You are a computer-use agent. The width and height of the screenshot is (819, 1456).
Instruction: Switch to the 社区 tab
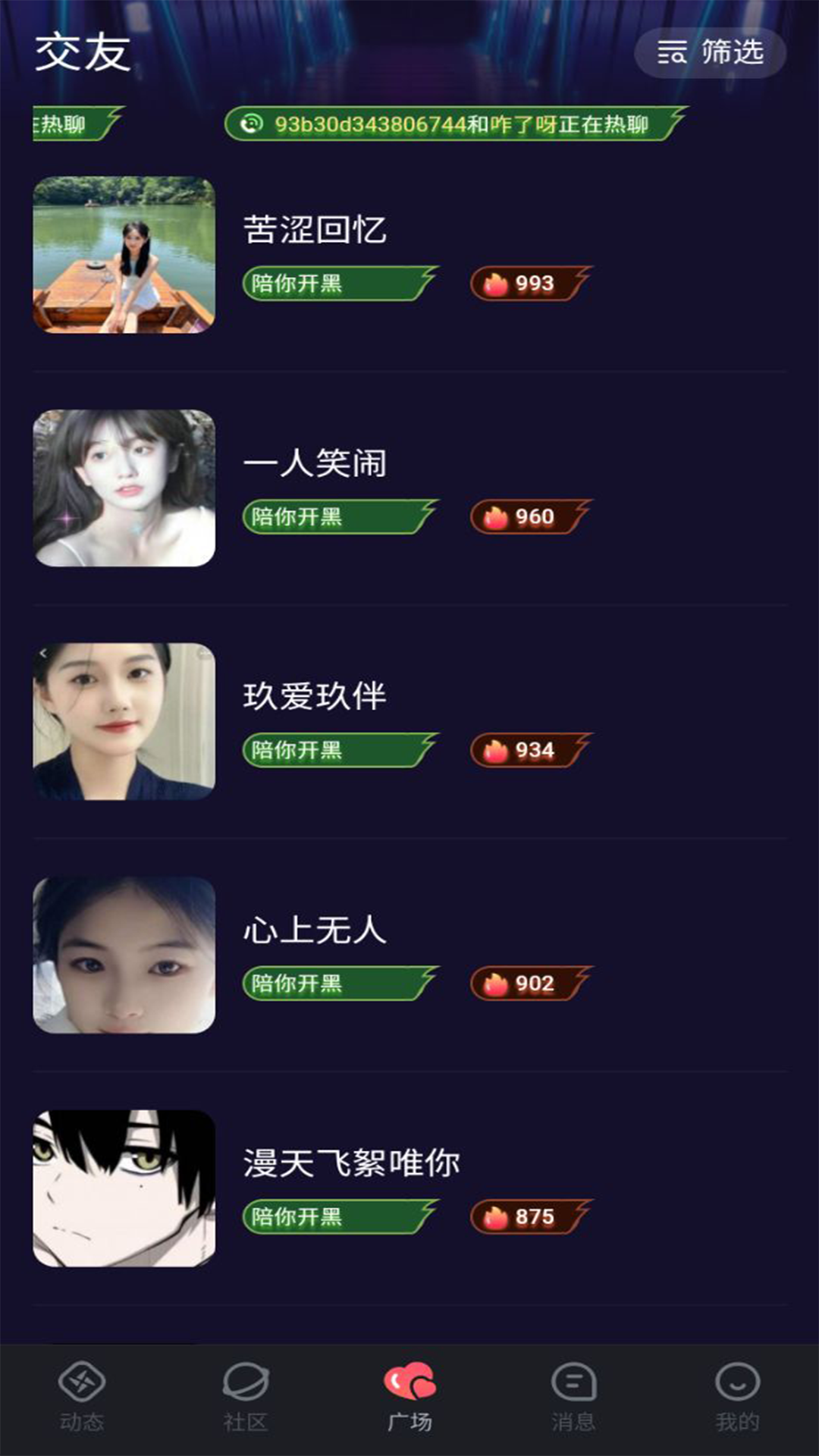pos(246,1397)
